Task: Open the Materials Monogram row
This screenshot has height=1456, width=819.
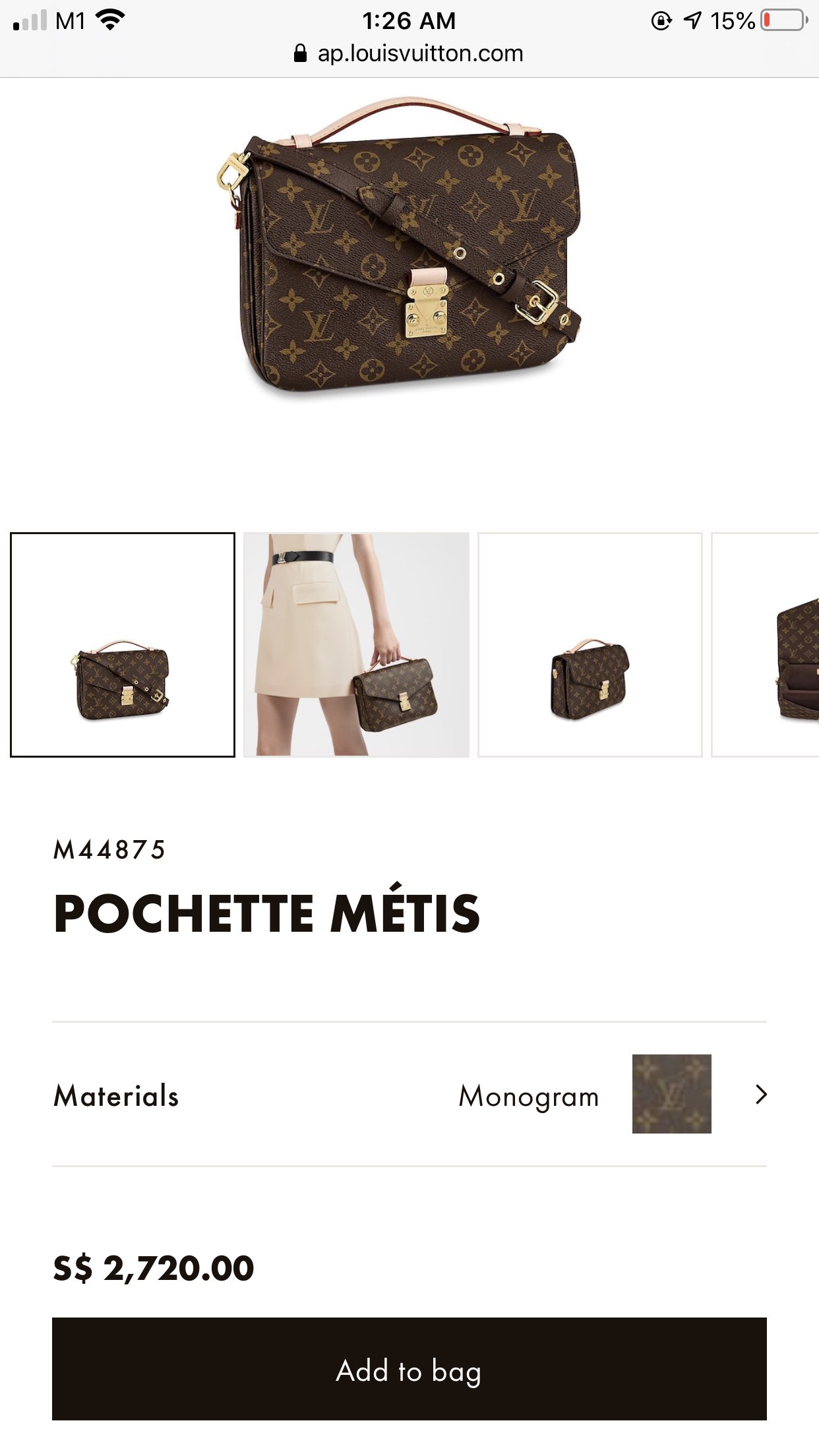Action: pyautogui.click(x=409, y=1095)
